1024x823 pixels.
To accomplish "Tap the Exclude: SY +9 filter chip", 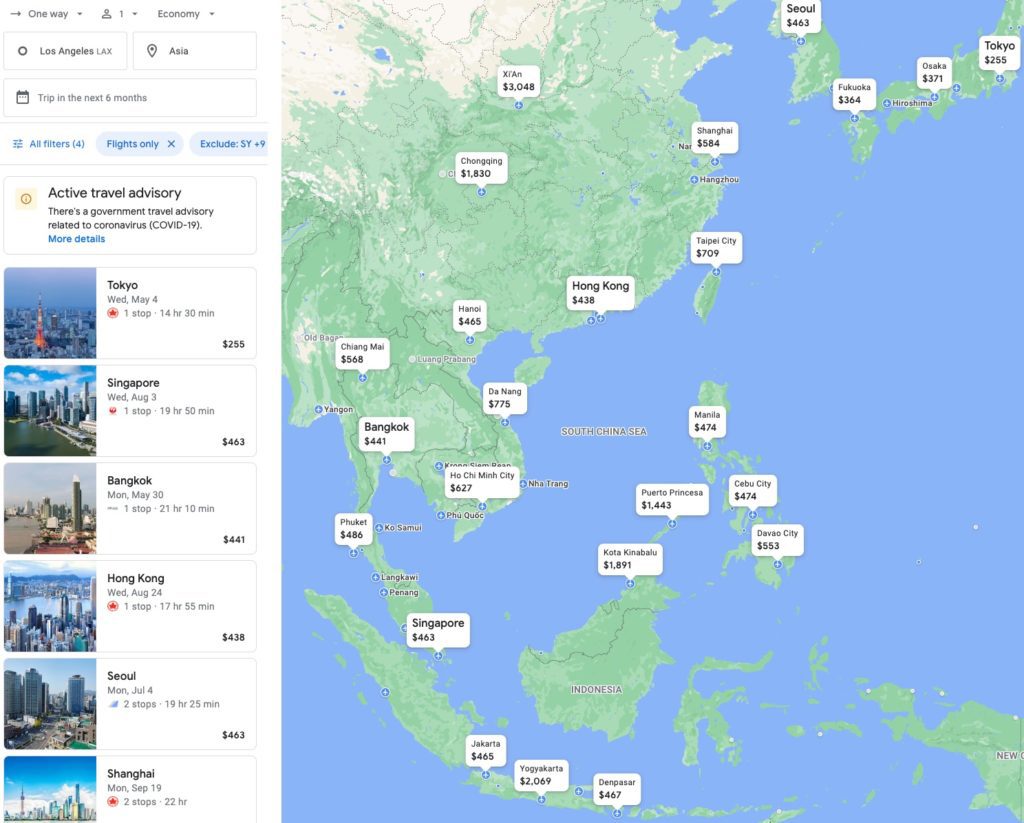I will pyautogui.click(x=232, y=144).
